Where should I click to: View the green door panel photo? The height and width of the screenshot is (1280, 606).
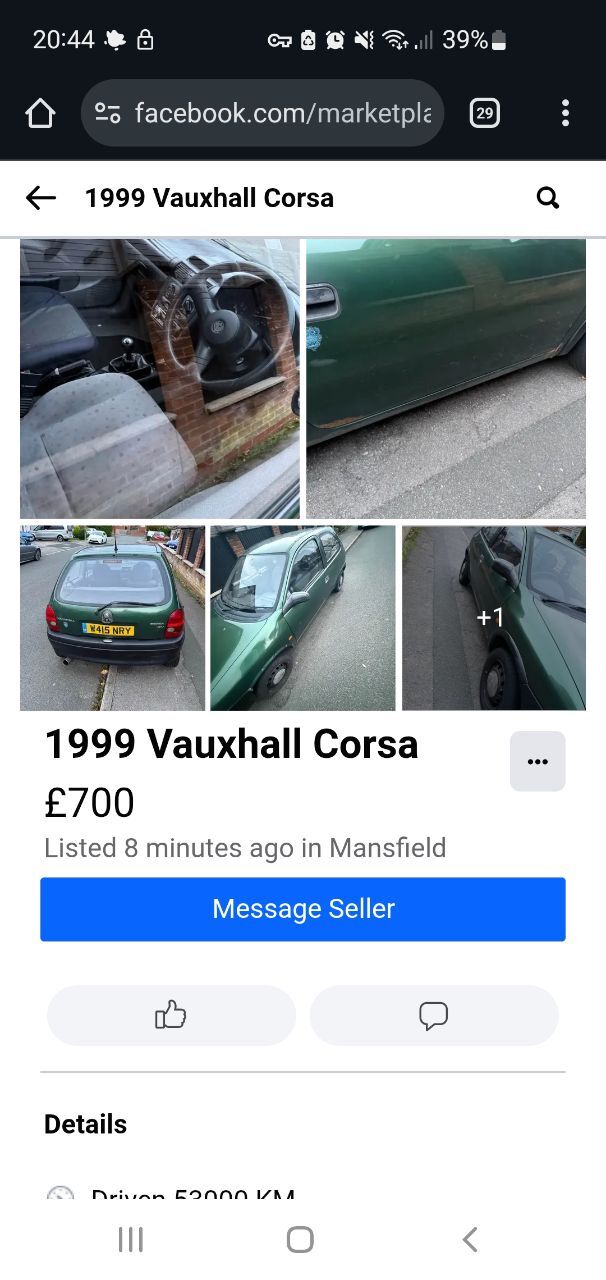click(x=446, y=378)
